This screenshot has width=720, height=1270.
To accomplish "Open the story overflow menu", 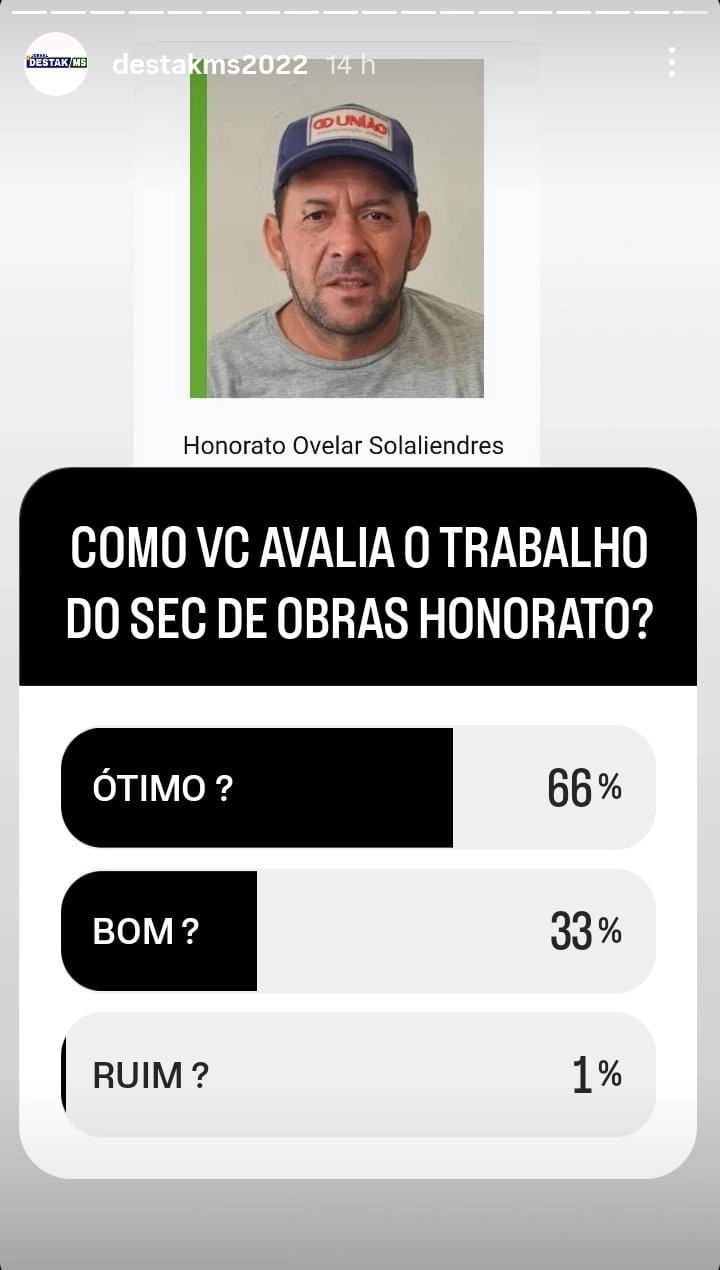I will tap(671, 63).
